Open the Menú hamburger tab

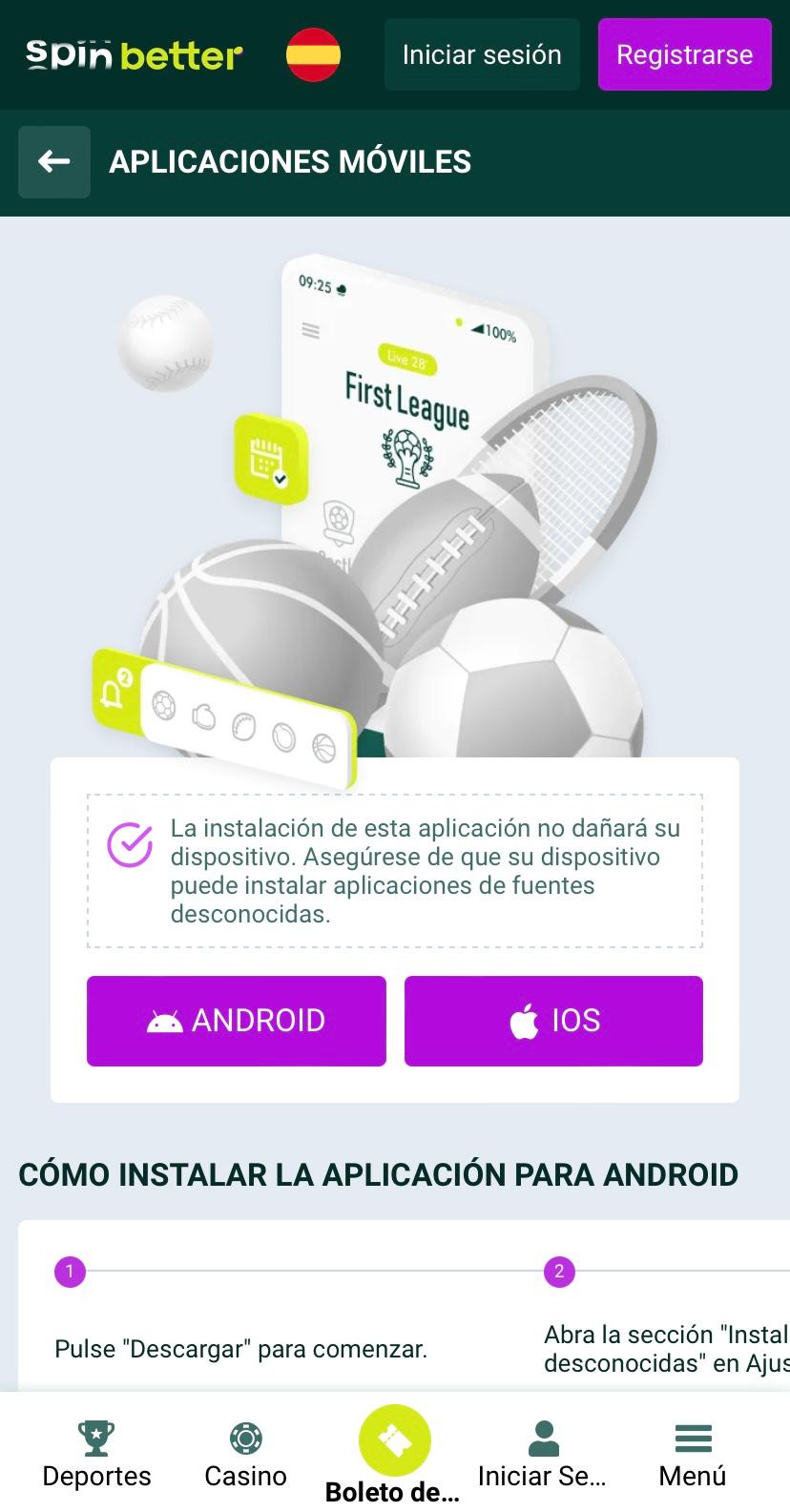(x=693, y=1455)
